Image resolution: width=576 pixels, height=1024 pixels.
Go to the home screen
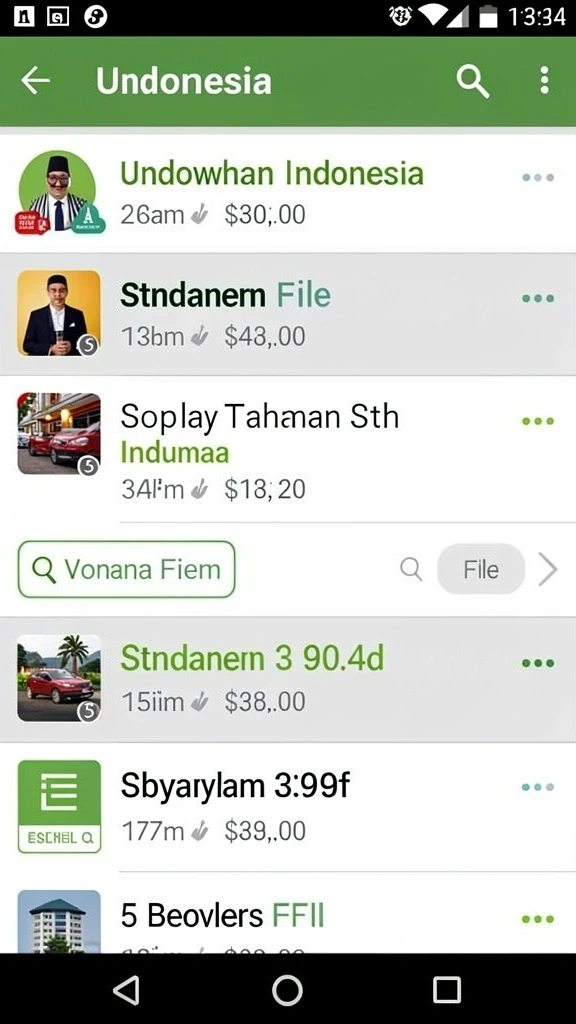pyautogui.click(x=287, y=989)
